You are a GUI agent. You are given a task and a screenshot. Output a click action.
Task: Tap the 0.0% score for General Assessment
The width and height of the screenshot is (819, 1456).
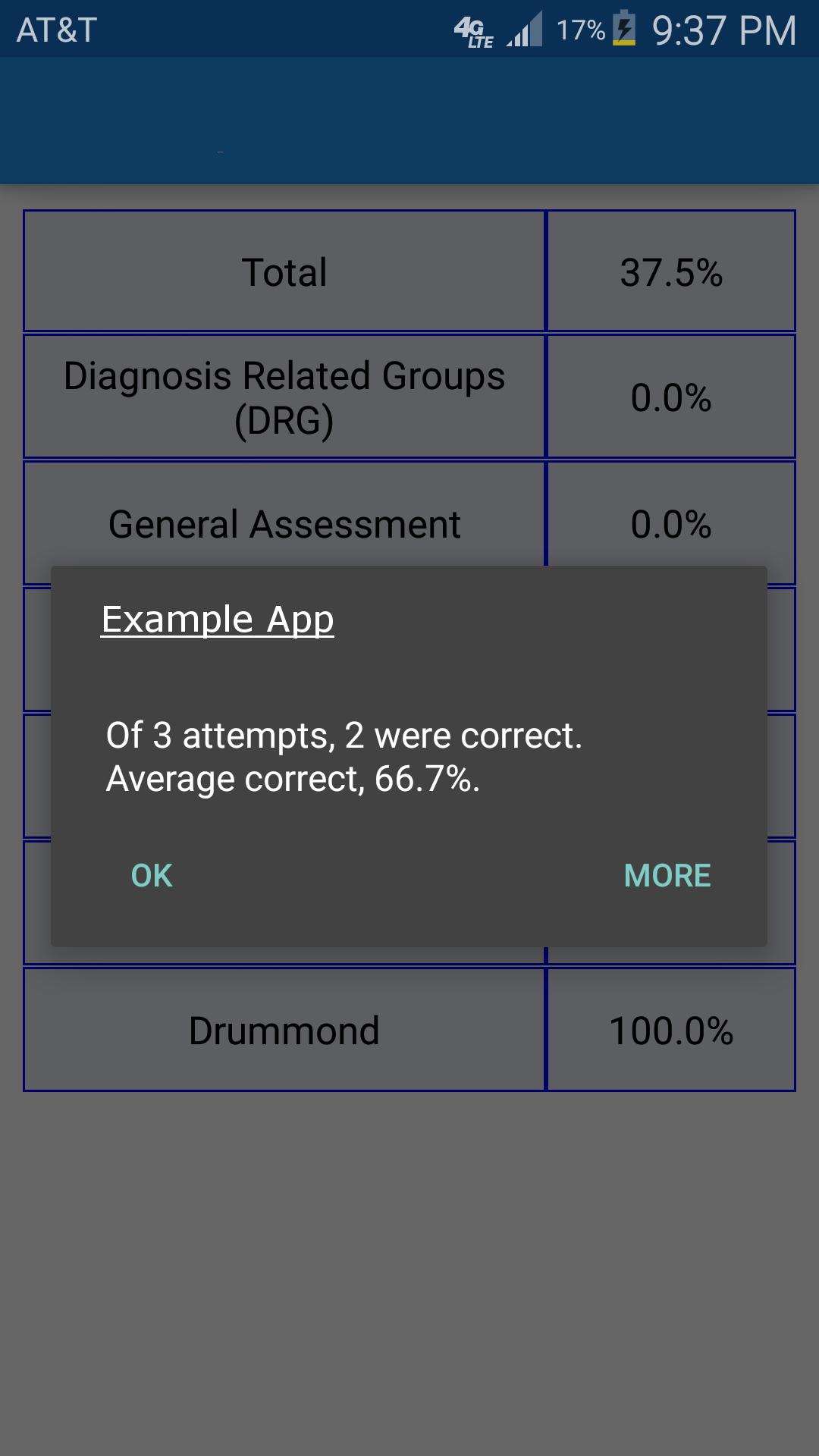(672, 522)
